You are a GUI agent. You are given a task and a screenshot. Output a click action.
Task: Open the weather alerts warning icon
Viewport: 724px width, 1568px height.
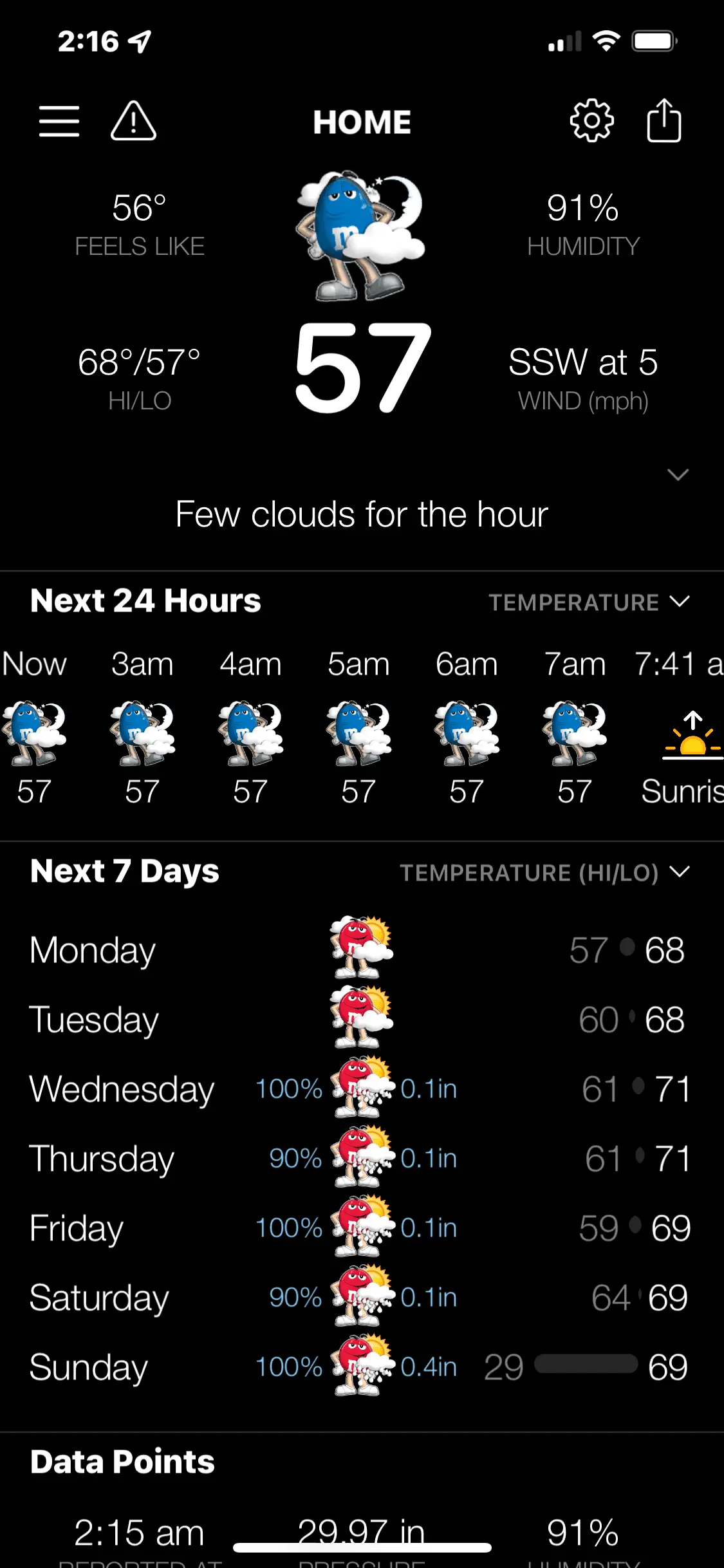point(133,121)
